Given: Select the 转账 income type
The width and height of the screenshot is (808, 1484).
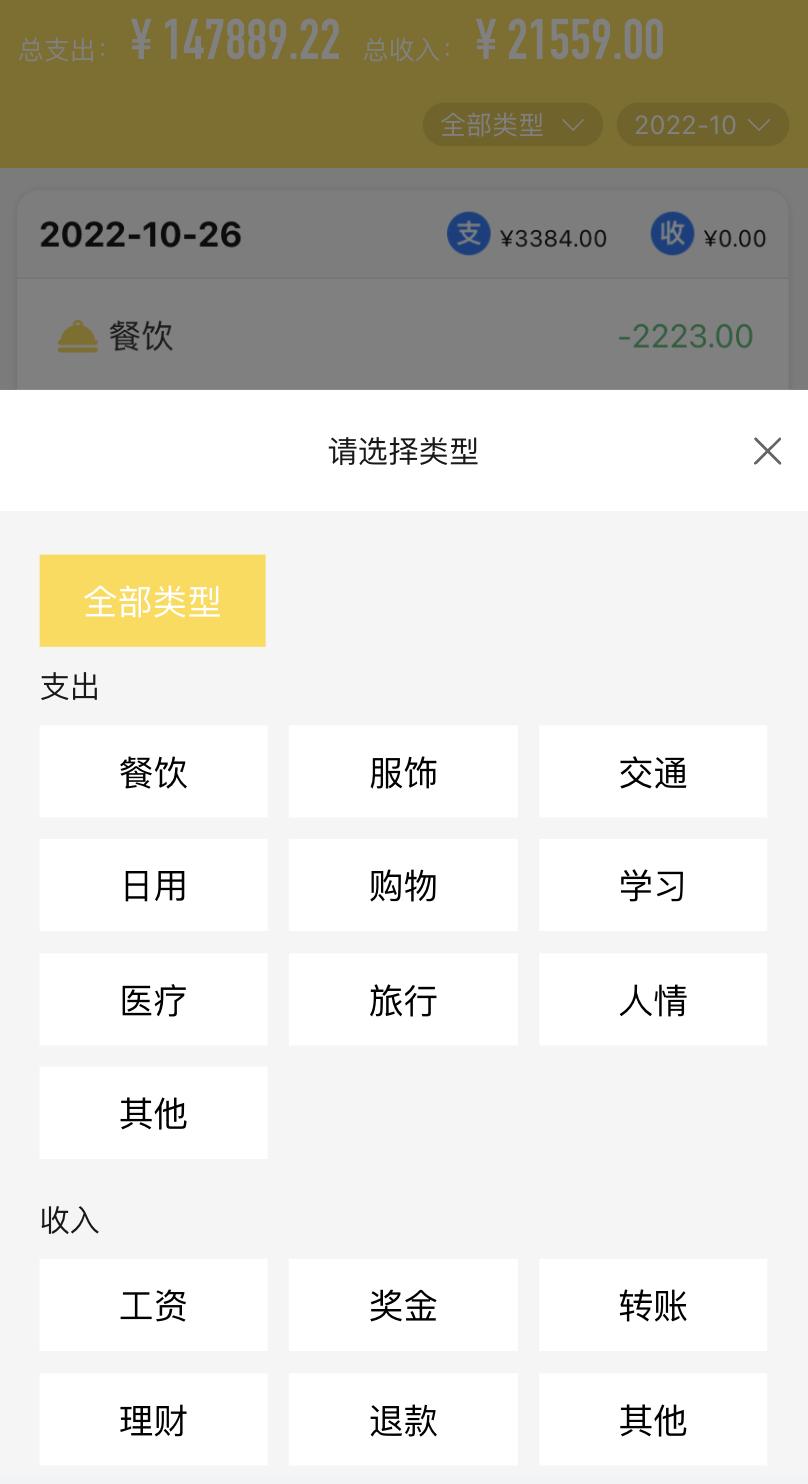Looking at the screenshot, I should tap(652, 1305).
